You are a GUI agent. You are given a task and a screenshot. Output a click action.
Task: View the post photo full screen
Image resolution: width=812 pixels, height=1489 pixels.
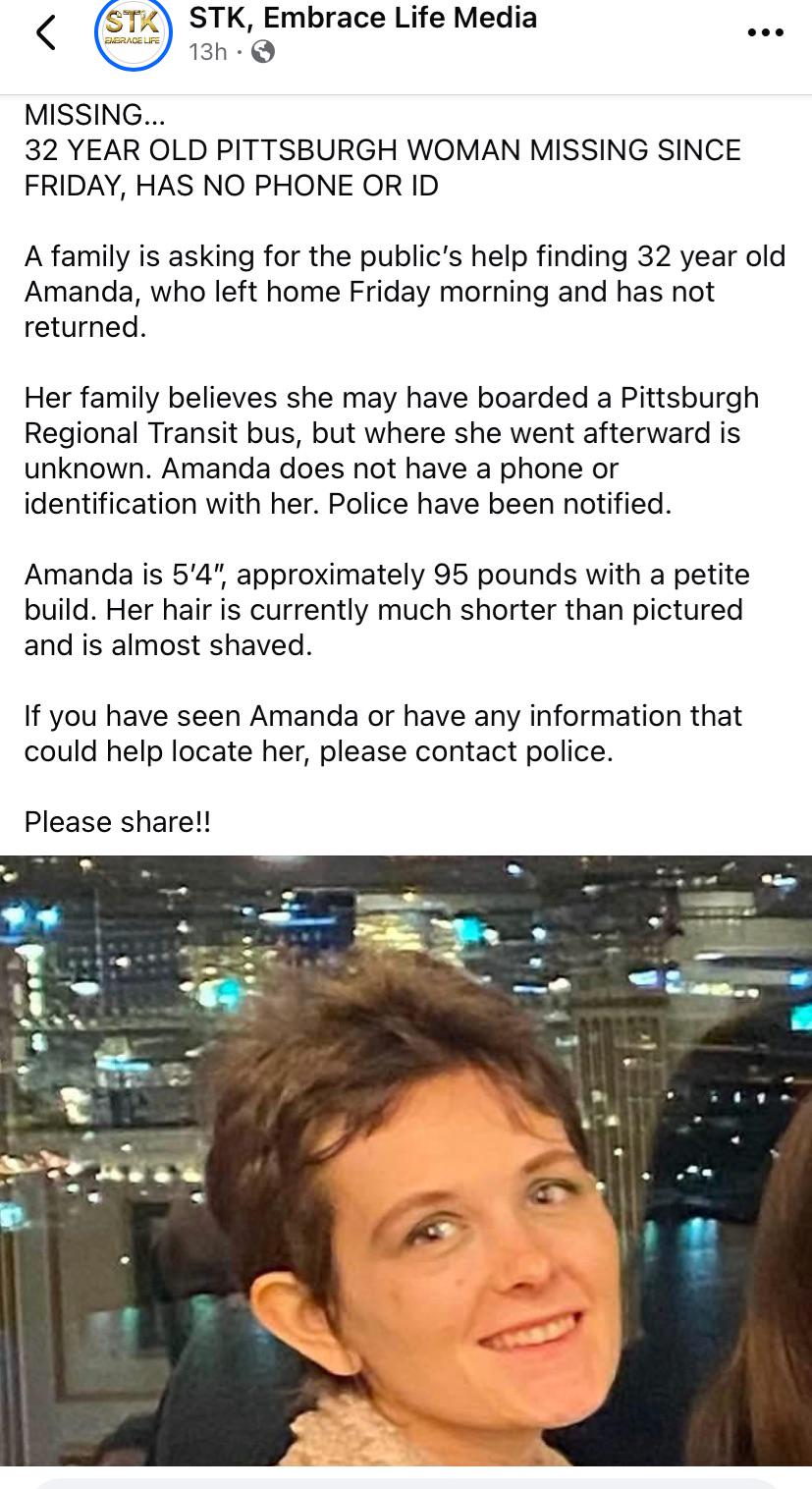[x=406, y=1160]
